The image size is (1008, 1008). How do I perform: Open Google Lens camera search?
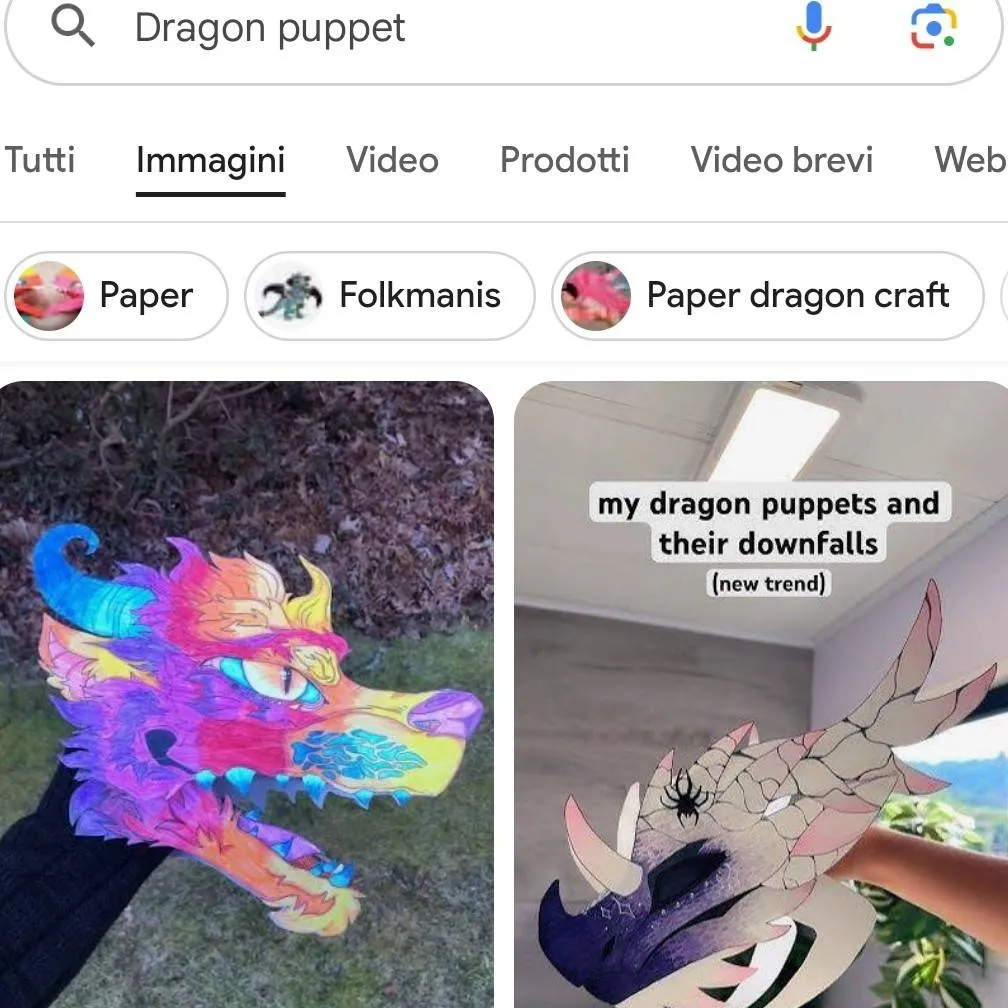point(932,26)
